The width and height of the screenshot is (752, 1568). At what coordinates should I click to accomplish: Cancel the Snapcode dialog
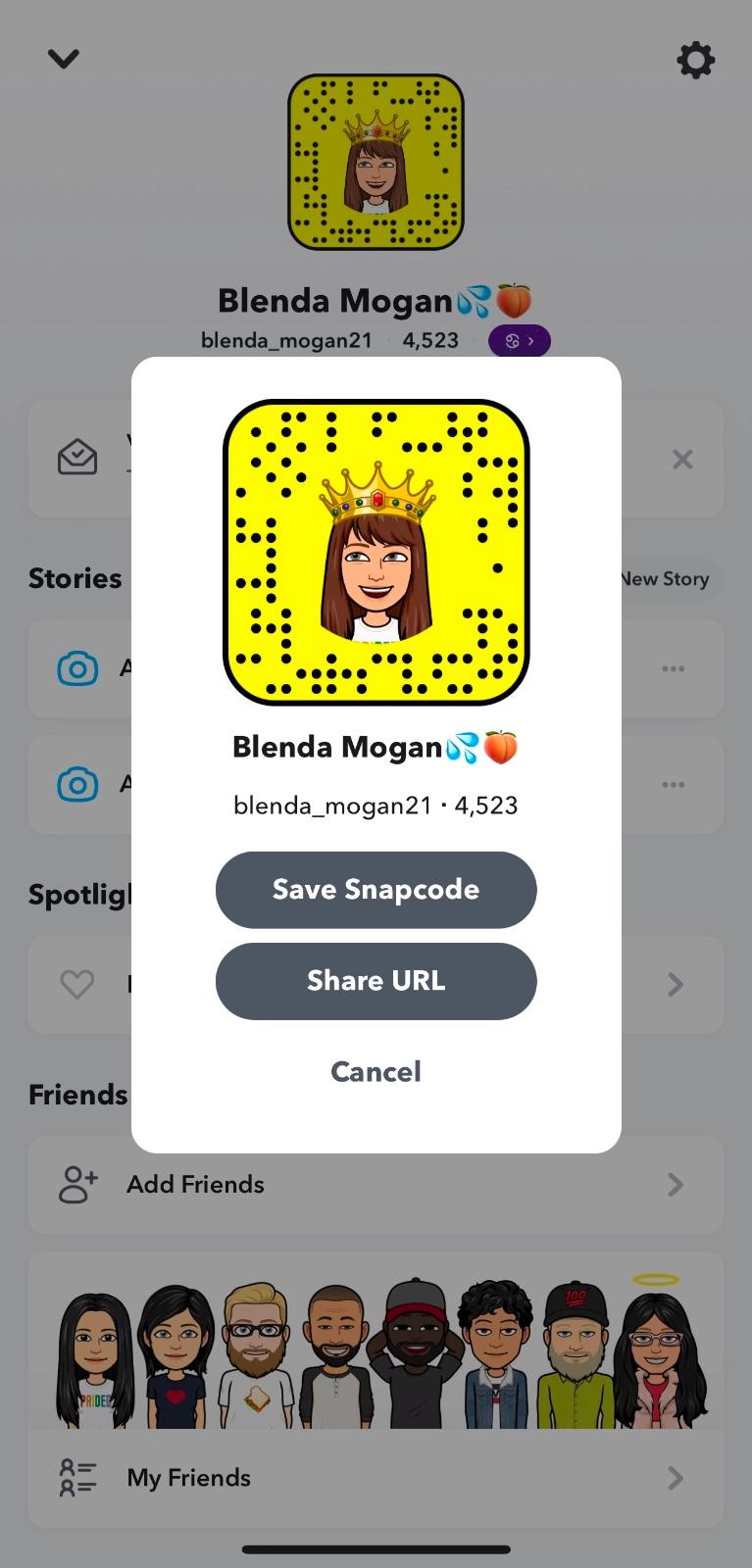pos(376,1071)
